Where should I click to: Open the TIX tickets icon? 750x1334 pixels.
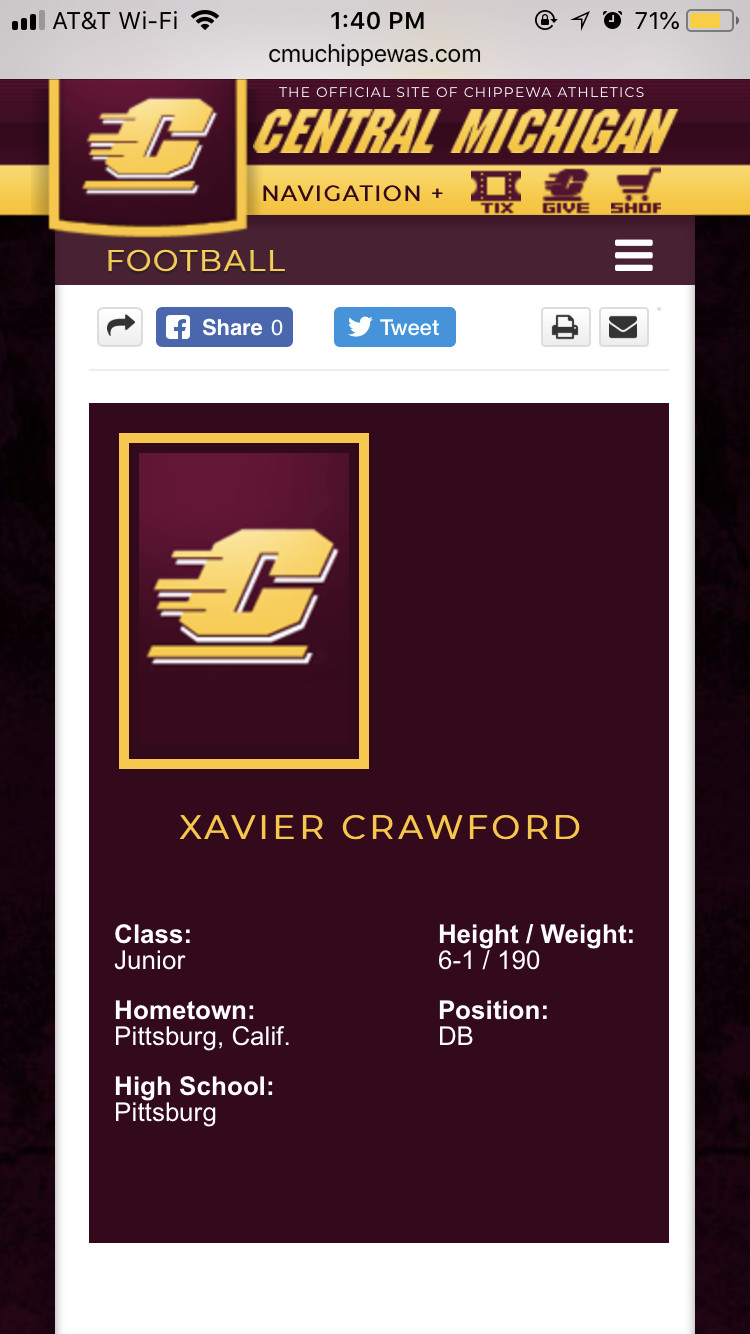[x=496, y=191]
